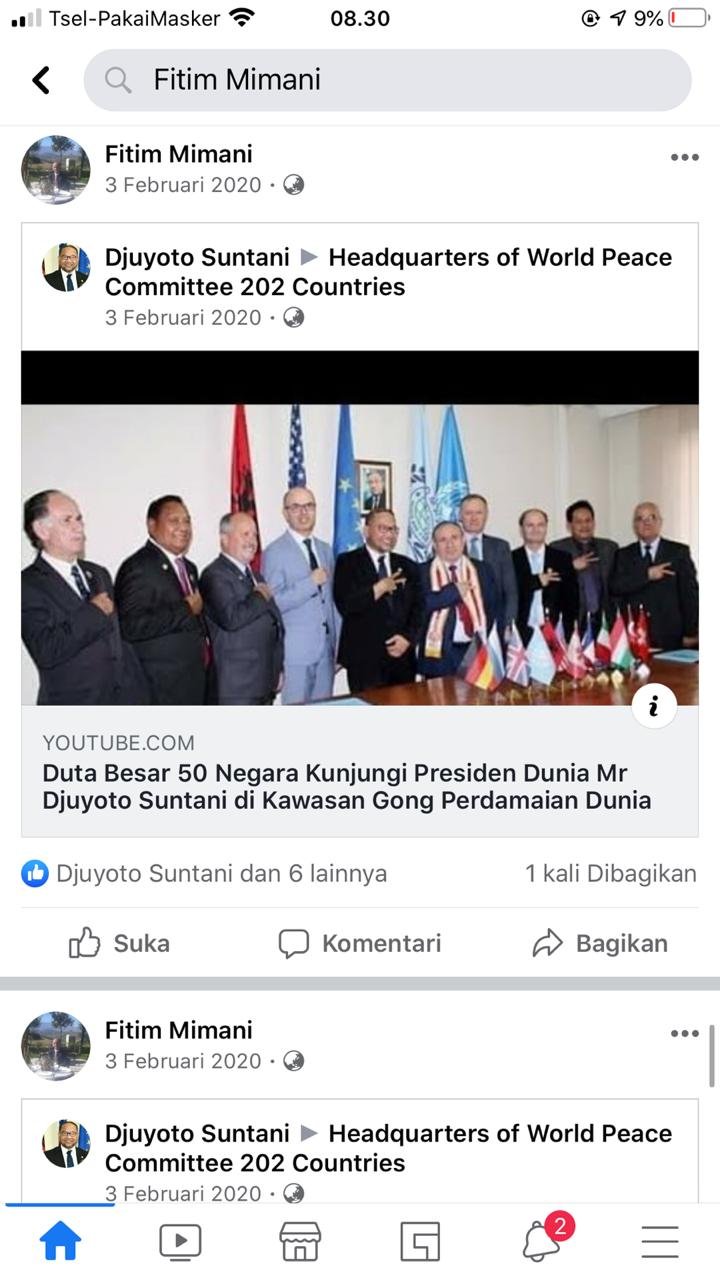This screenshot has height=1280, width=720.
Task: Open the options menu of the second post
Action: pyautogui.click(x=684, y=1033)
